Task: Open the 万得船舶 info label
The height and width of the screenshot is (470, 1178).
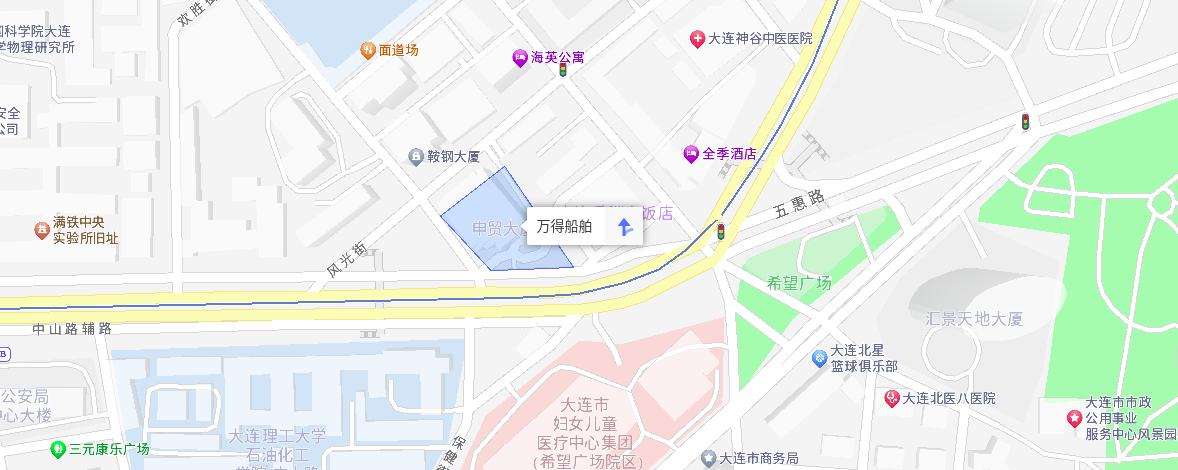Action: click(x=565, y=227)
